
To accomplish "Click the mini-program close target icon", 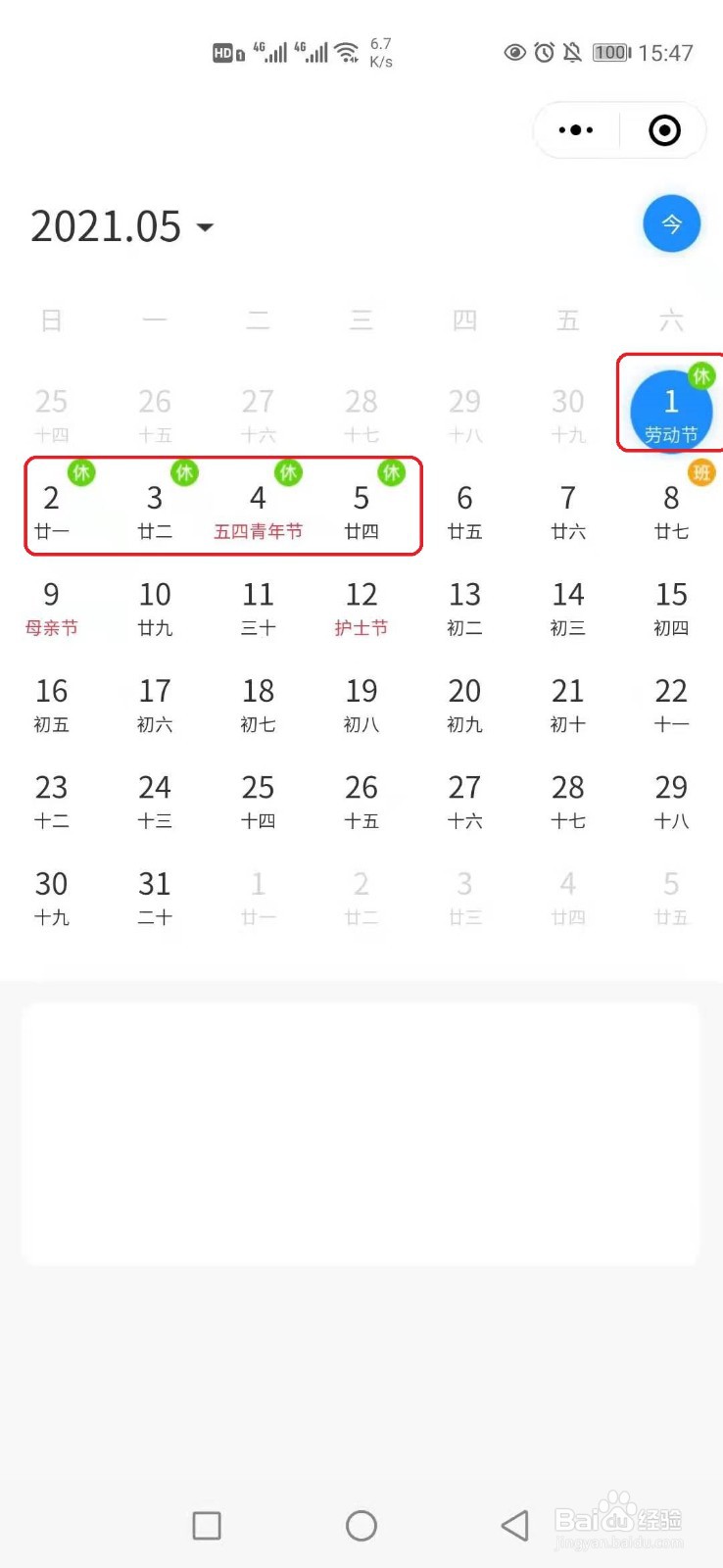I will [x=663, y=129].
